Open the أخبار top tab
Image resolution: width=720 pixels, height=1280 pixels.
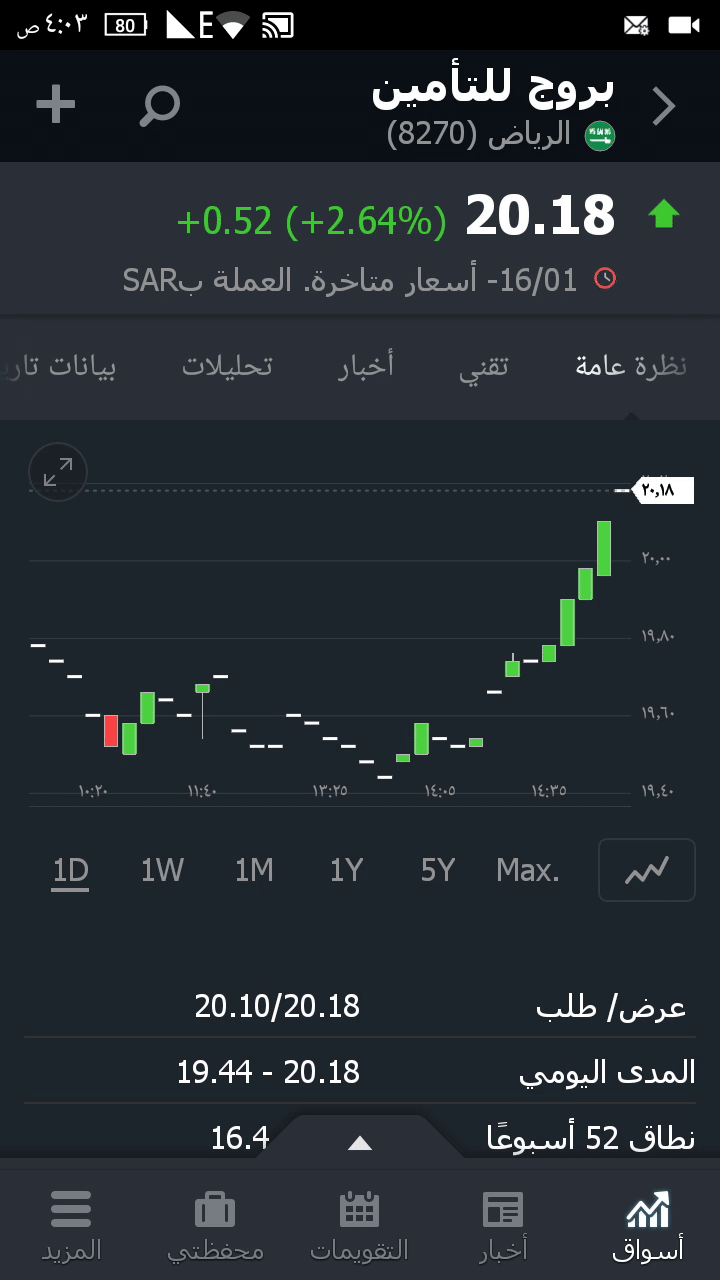pyautogui.click(x=366, y=366)
